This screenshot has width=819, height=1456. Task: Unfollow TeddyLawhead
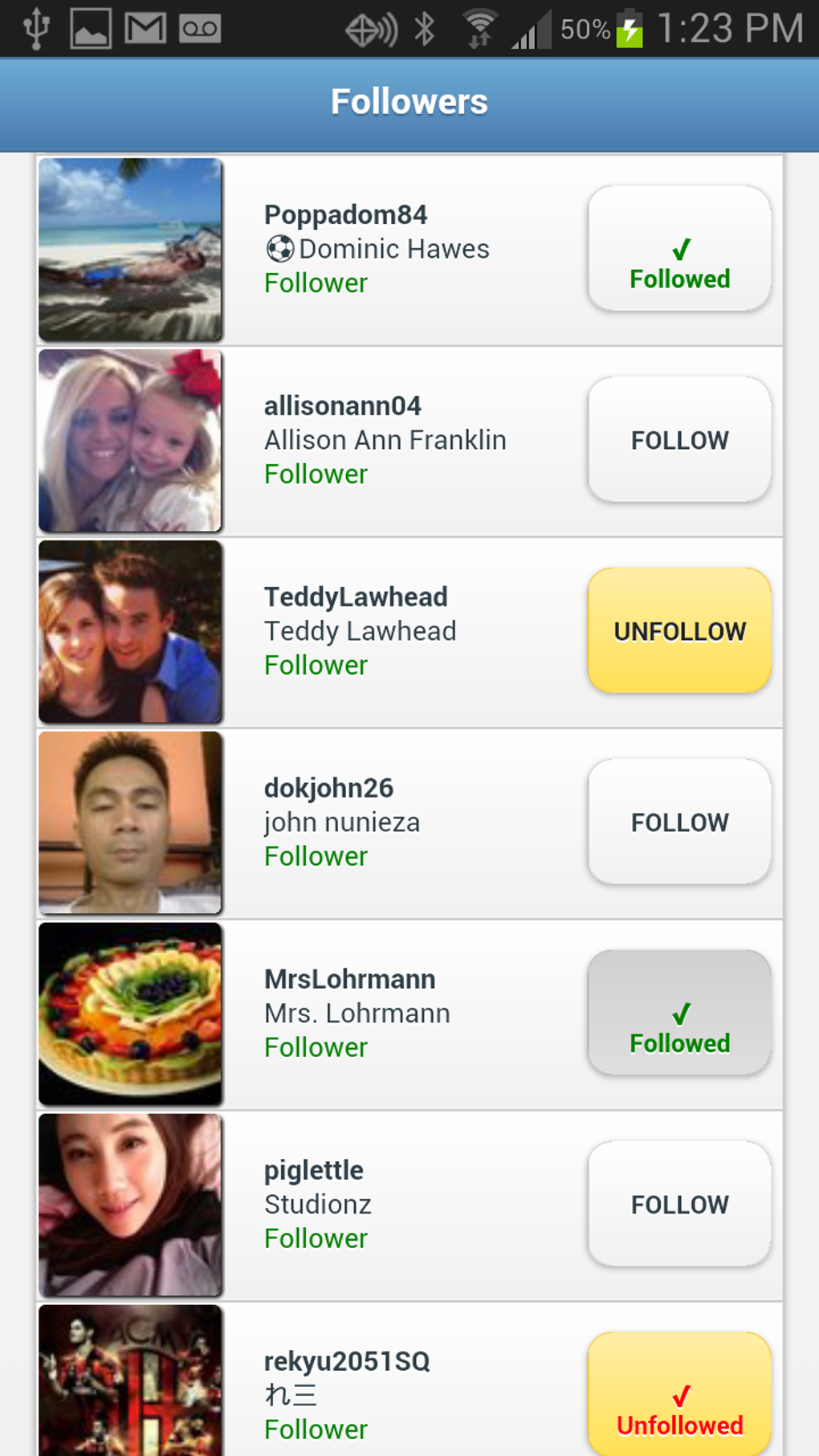pos(679,630)
